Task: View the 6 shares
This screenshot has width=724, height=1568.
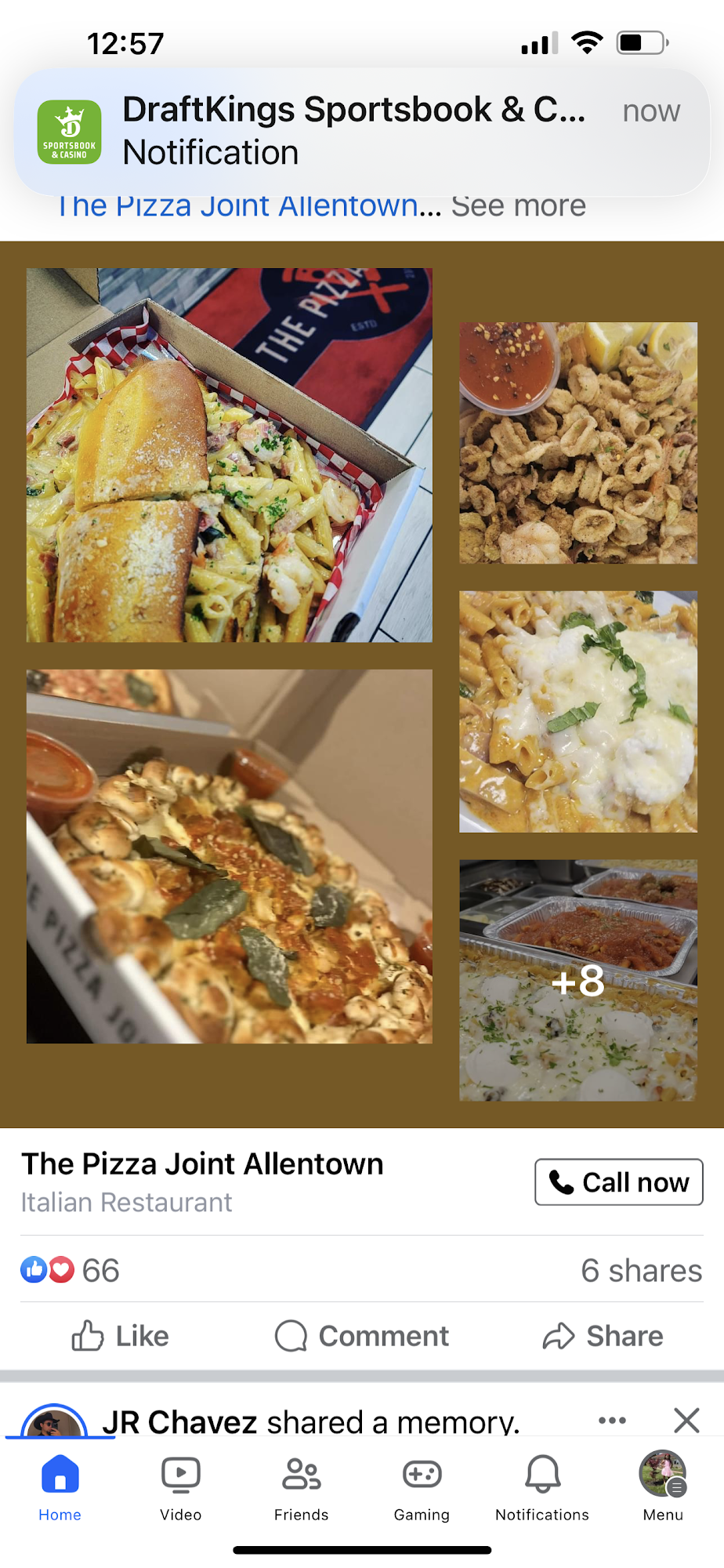Action: coord(641,1270)
